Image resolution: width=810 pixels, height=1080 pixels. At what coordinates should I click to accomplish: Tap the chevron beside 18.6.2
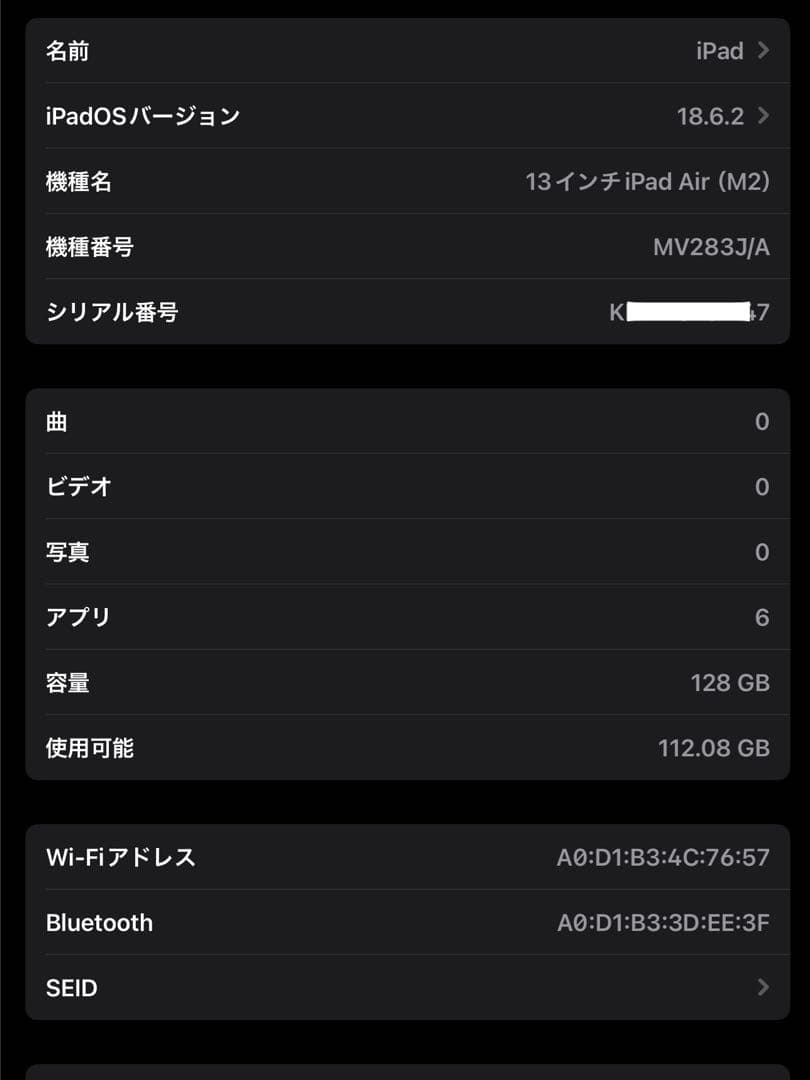point(762,116)
